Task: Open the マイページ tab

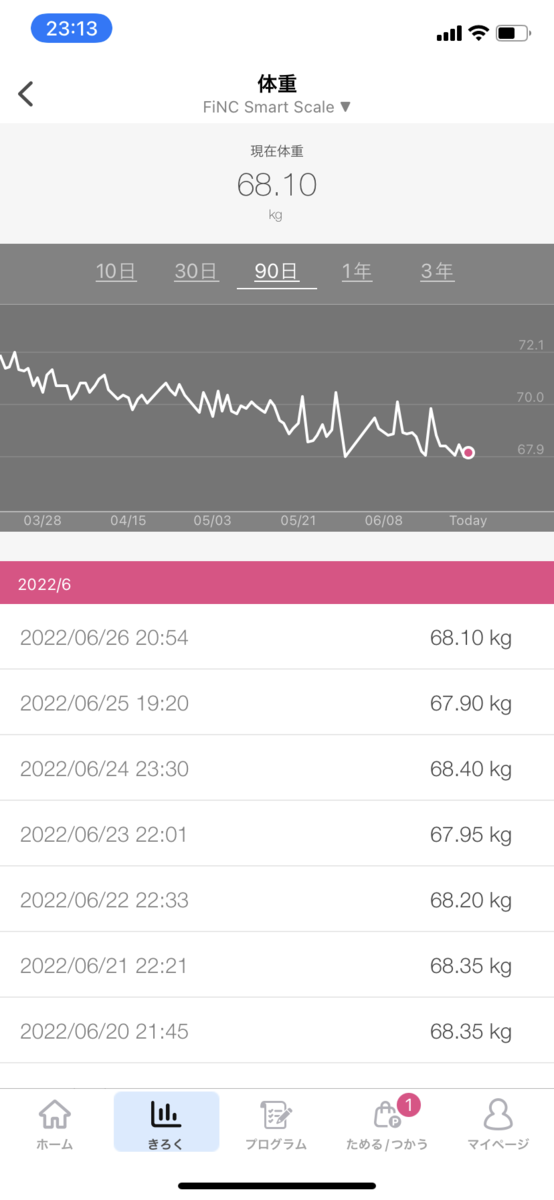Action: tap(498, 1124)
